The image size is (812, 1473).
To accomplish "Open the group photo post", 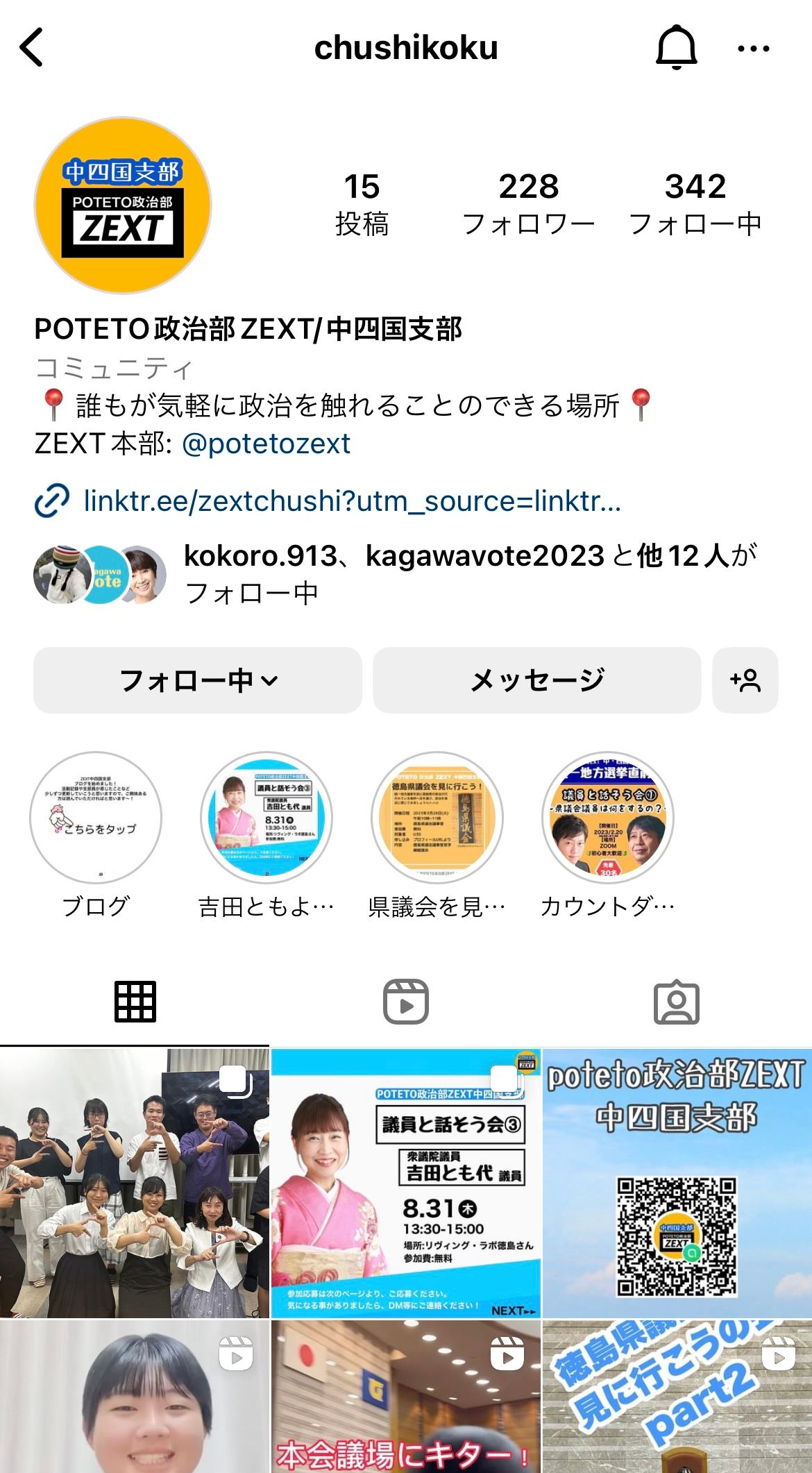I will (x=134, y=1183).
